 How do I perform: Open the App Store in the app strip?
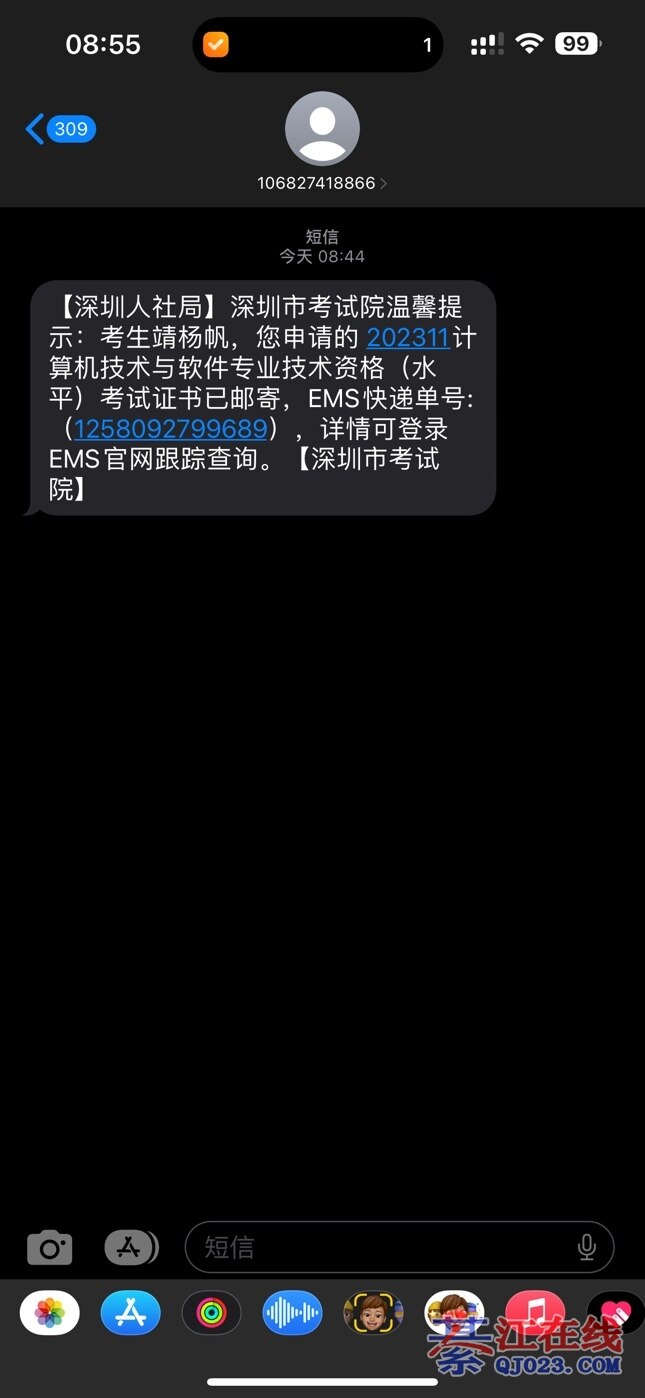point(131,1313)
